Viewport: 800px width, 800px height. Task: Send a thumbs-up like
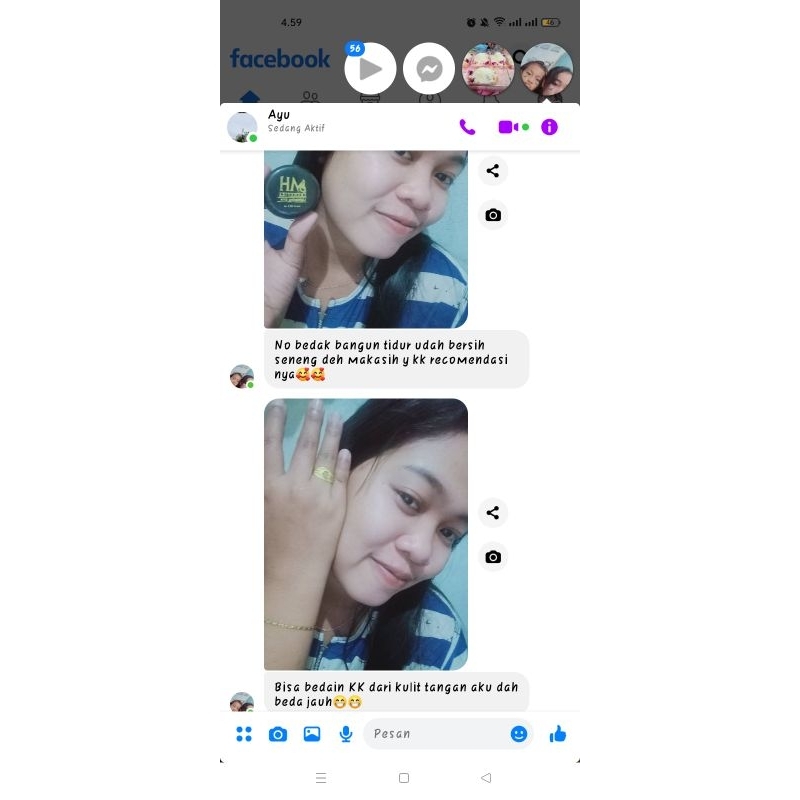pos(558,734)
